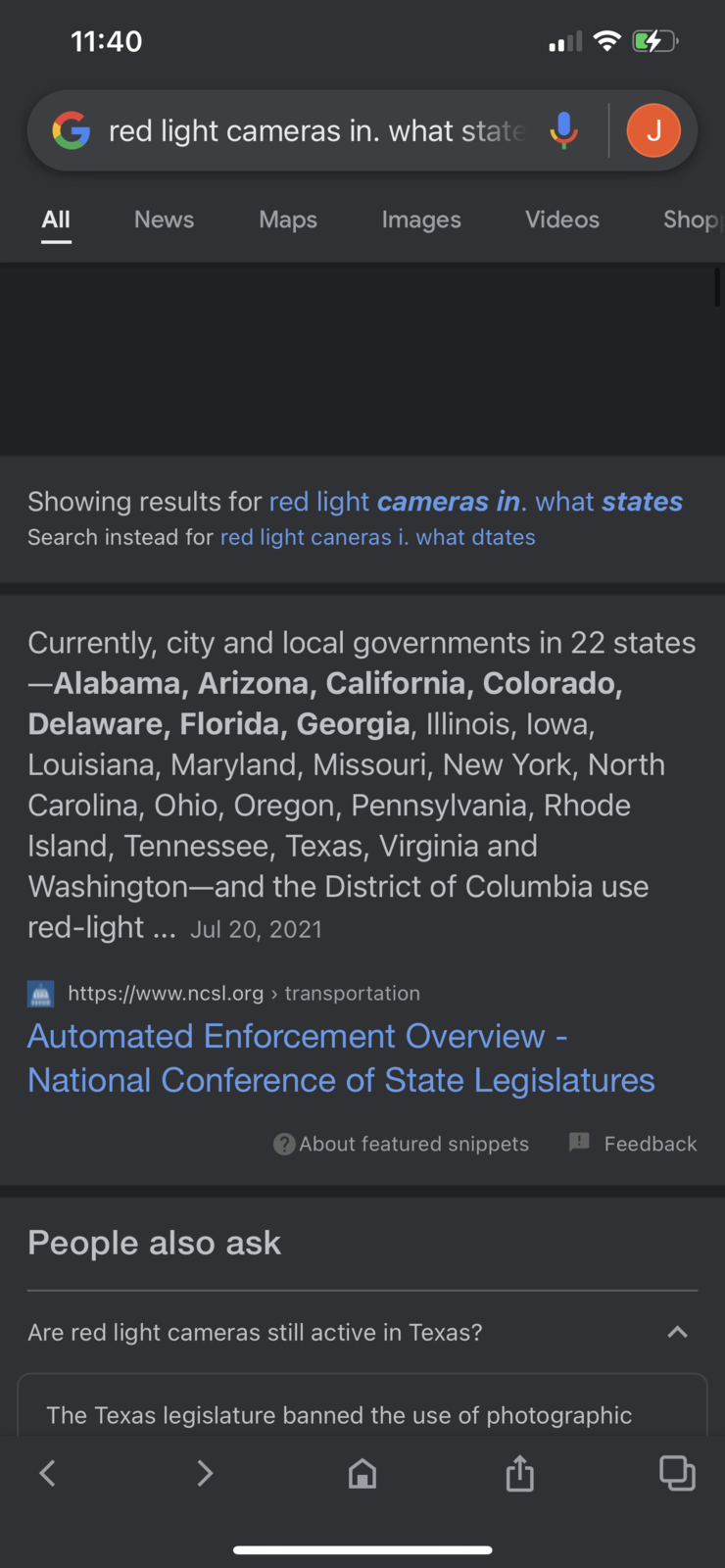Switch to the Videos tab
The width and height of the screenshot is (725, 1568).
coord(562,220)
